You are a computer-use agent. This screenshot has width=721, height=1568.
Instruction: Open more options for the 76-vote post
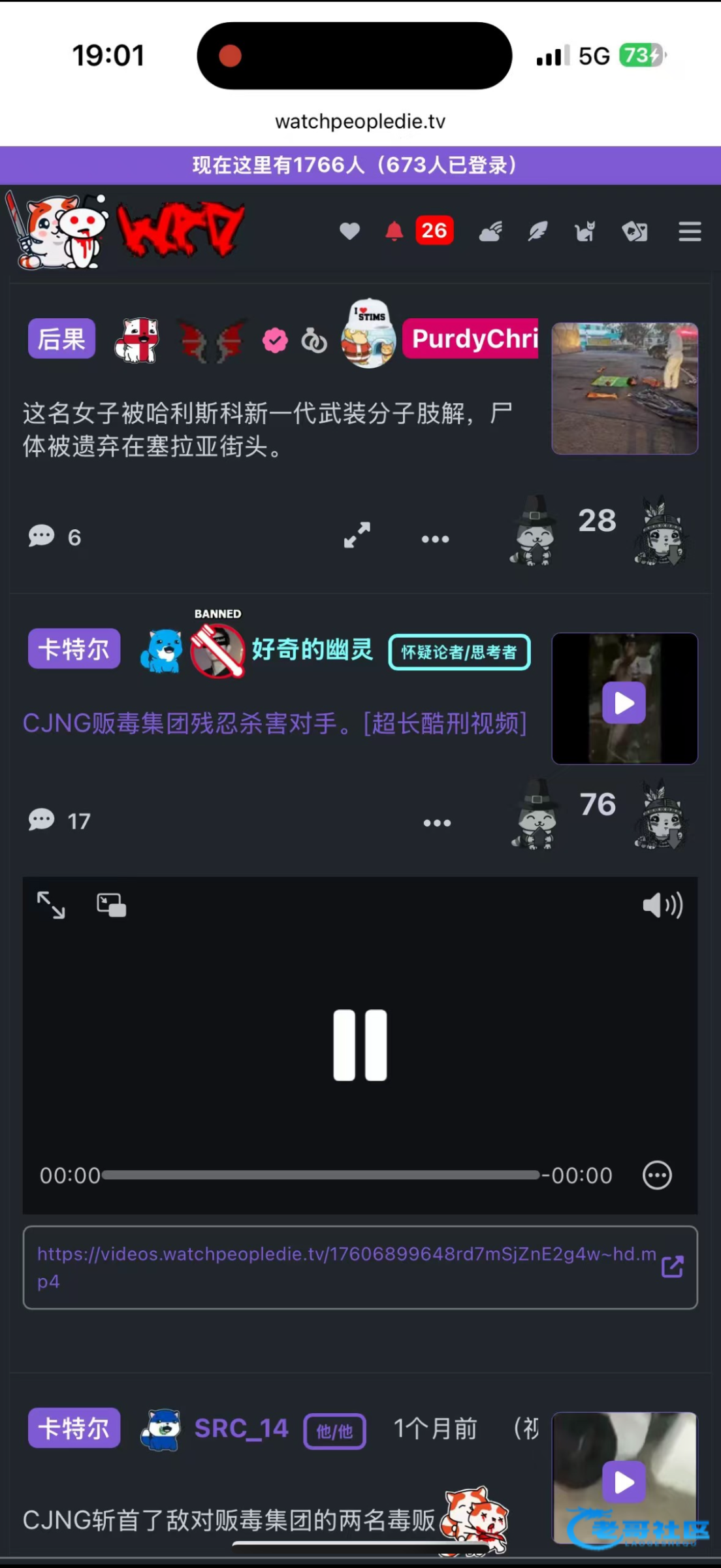click(x=437, y=823)
